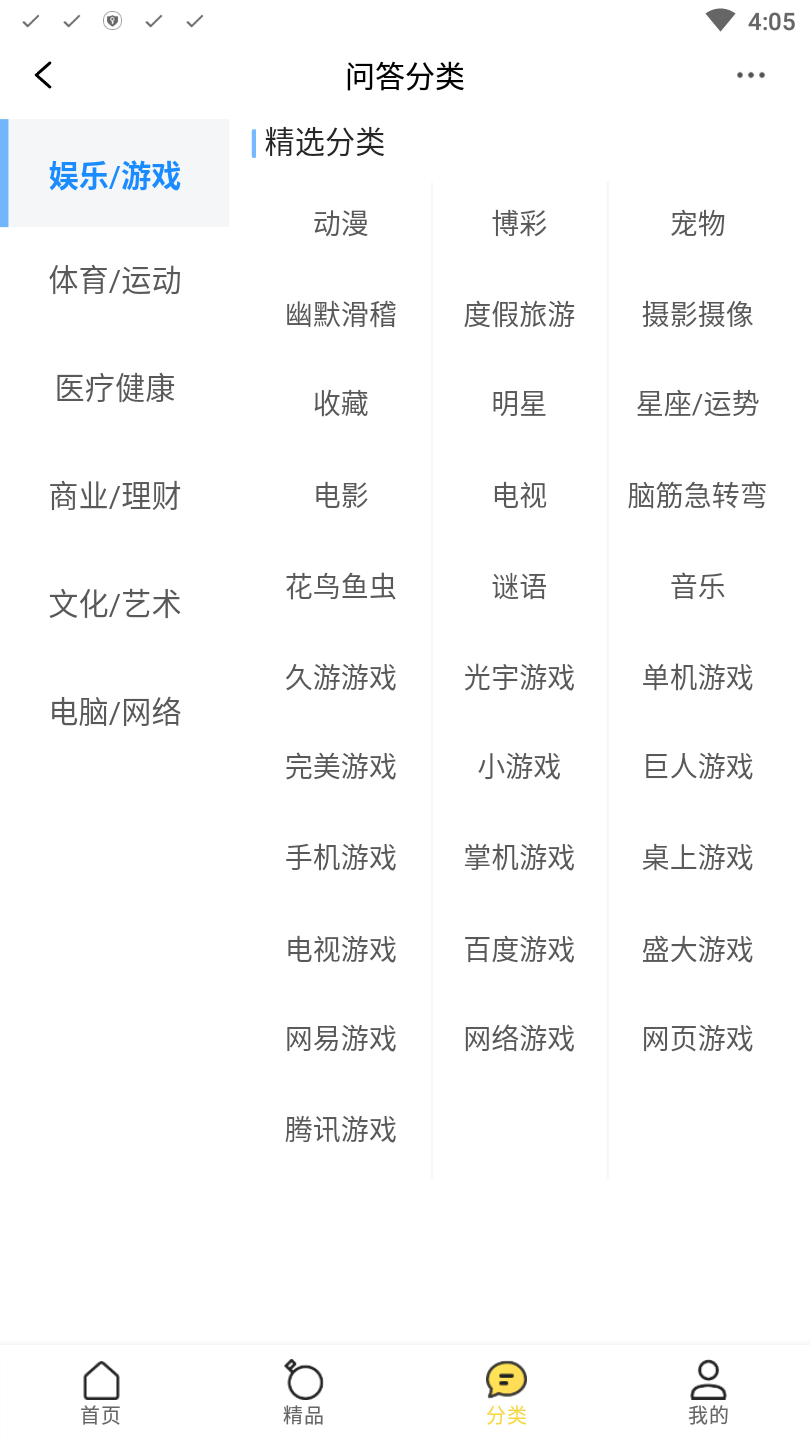Tap the 脑筋急转弯 subcategory
The width and height of the screenshot is (810, 1440).
(697, 495)
